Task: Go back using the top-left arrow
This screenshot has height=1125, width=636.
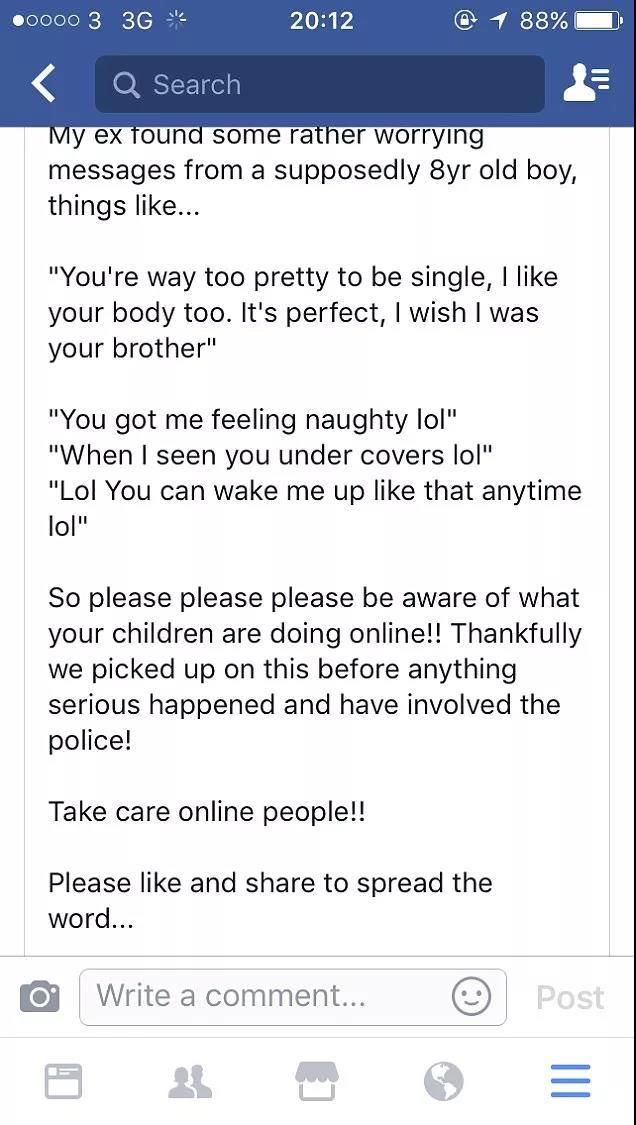Action: pos(44,85)
